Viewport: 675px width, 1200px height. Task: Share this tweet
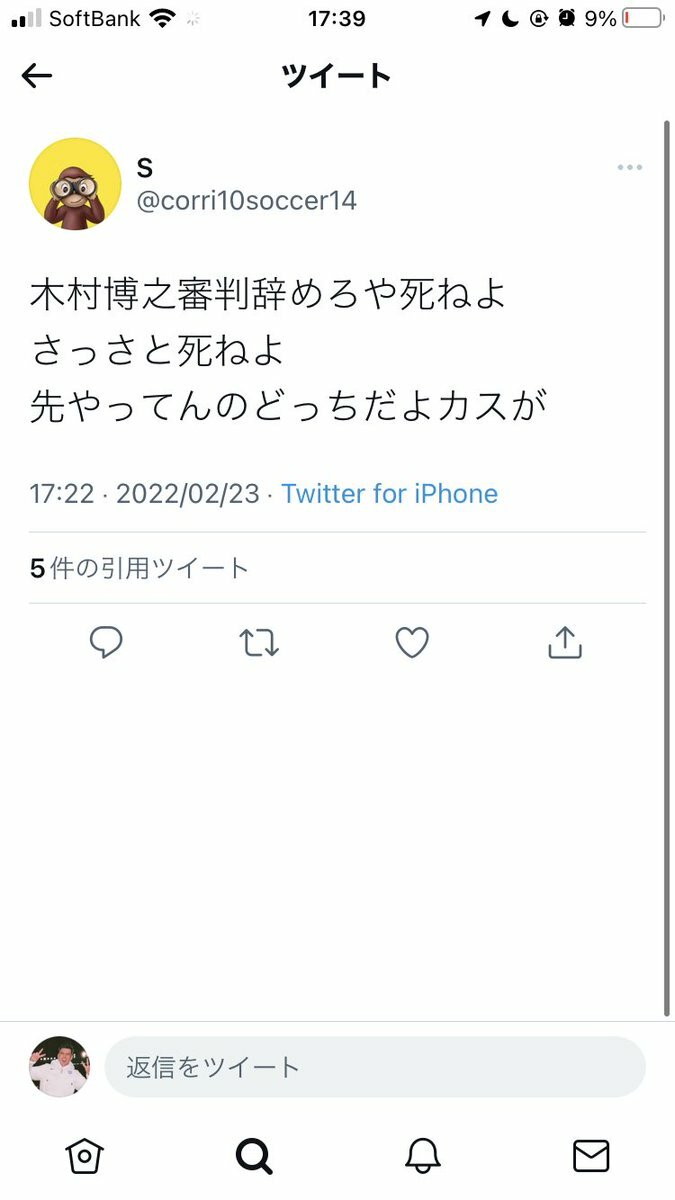click(x=565, y=643)
